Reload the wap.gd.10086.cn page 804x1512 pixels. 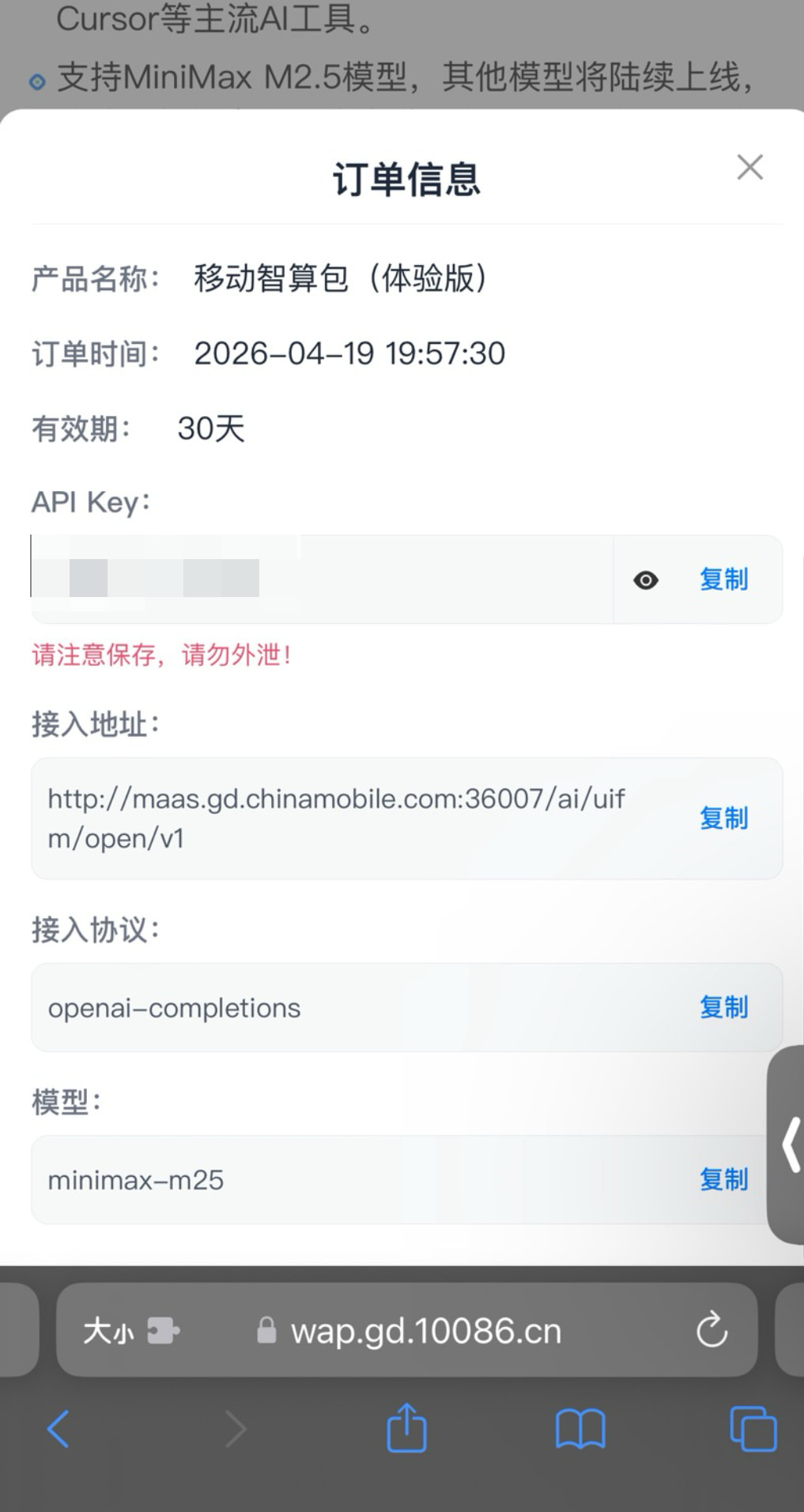coord(712,1329)
